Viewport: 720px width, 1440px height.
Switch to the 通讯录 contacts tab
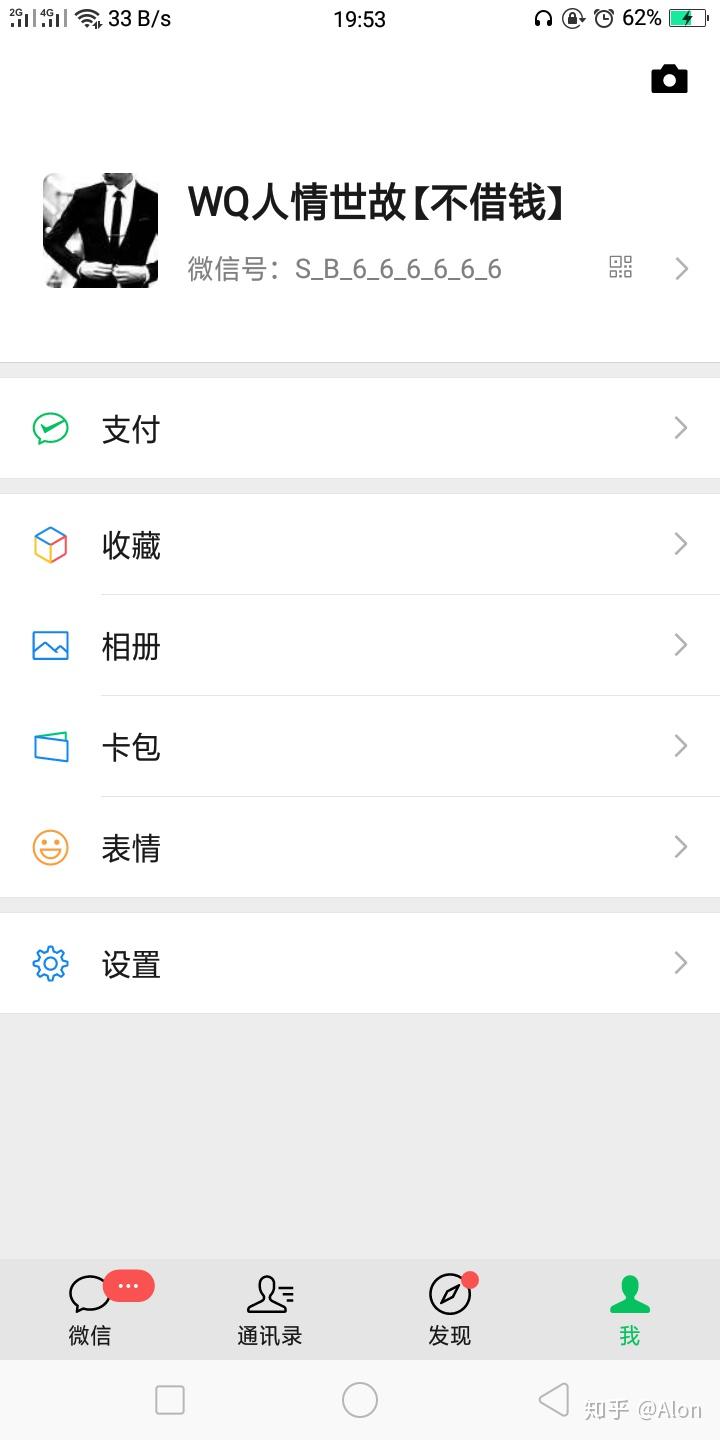(270, 1310)
